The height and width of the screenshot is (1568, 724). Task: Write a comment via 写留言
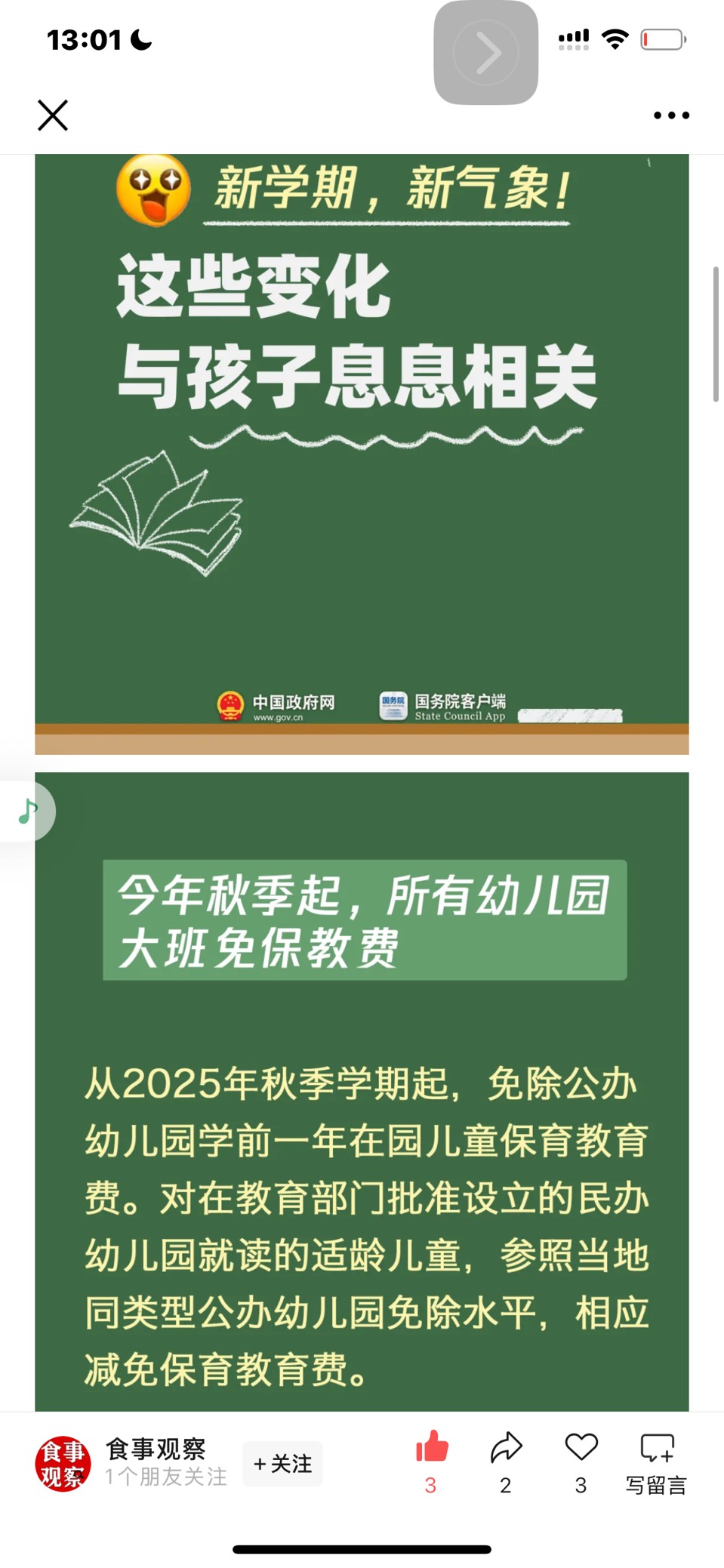(656, 1461)
